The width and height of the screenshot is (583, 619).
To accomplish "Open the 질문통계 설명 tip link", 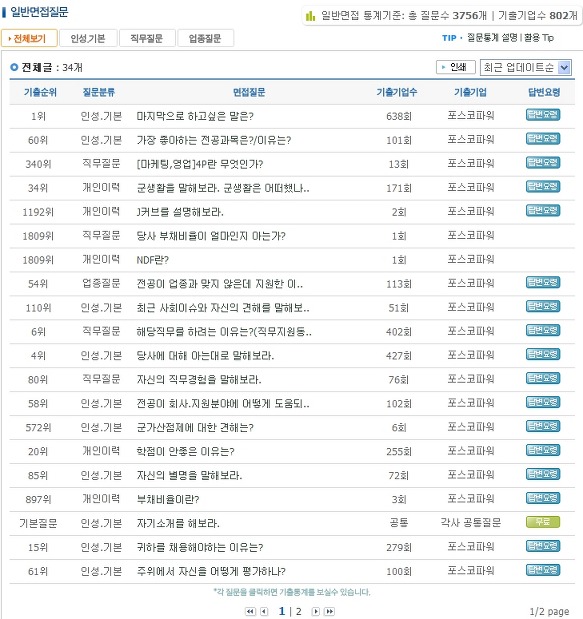I will 492,38.
